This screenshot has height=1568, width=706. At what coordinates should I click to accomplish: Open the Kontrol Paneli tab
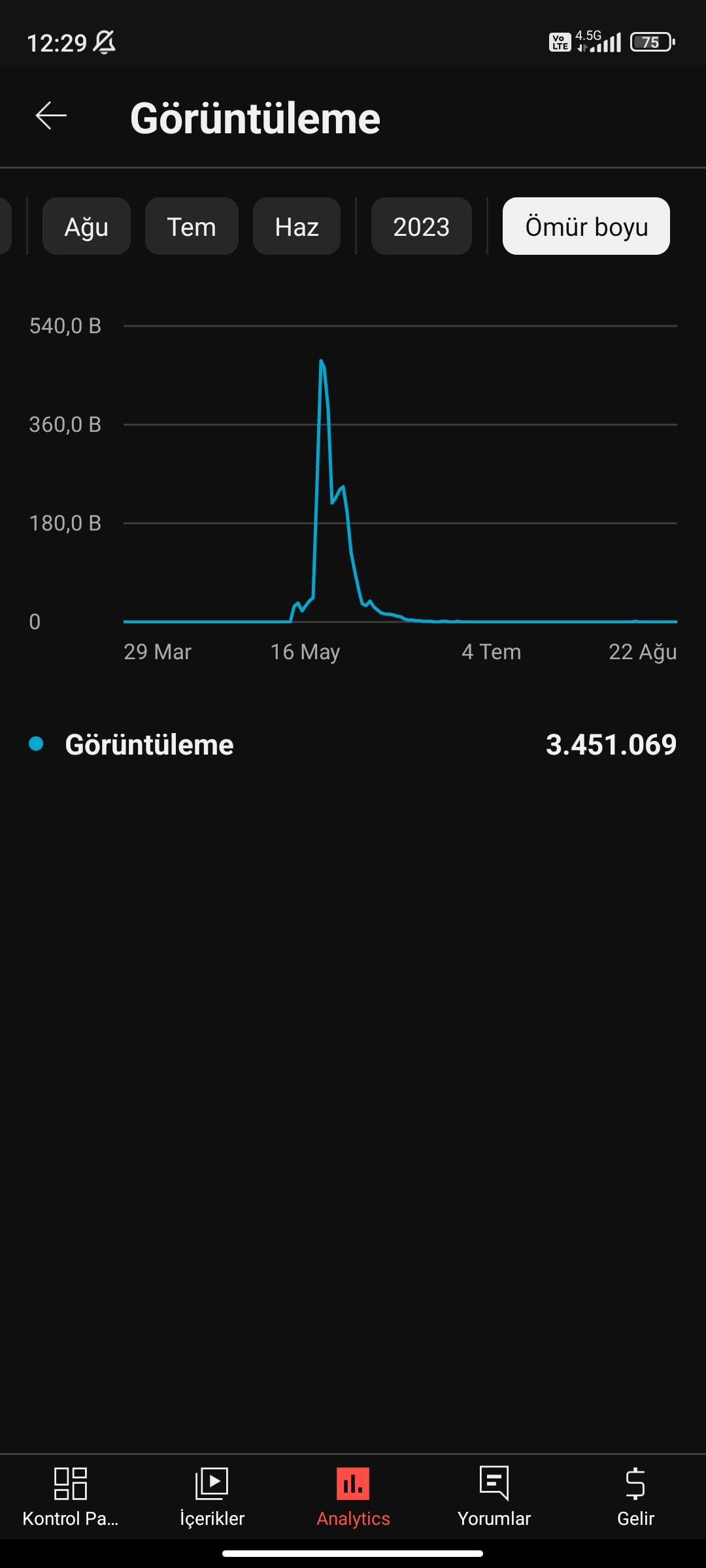point(71,1497)
